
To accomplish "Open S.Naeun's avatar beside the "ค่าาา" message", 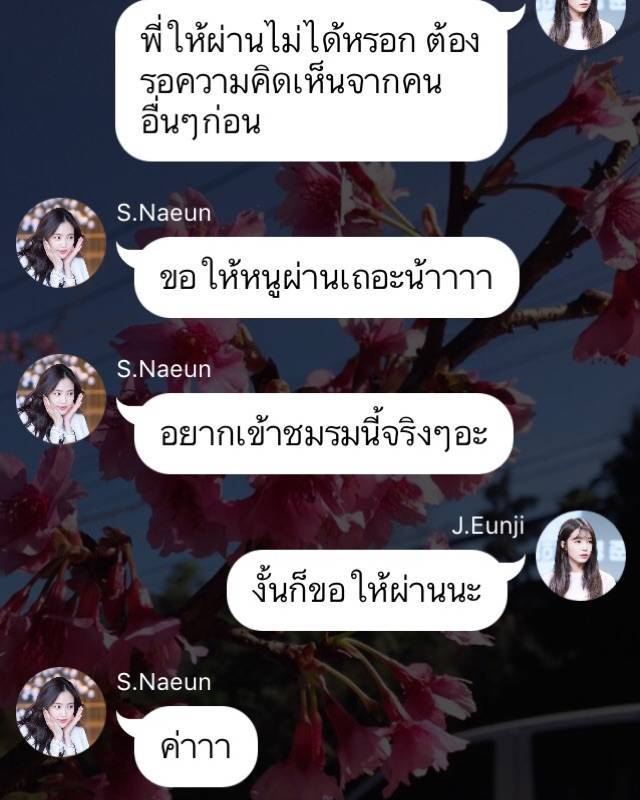I will point(60,712).
